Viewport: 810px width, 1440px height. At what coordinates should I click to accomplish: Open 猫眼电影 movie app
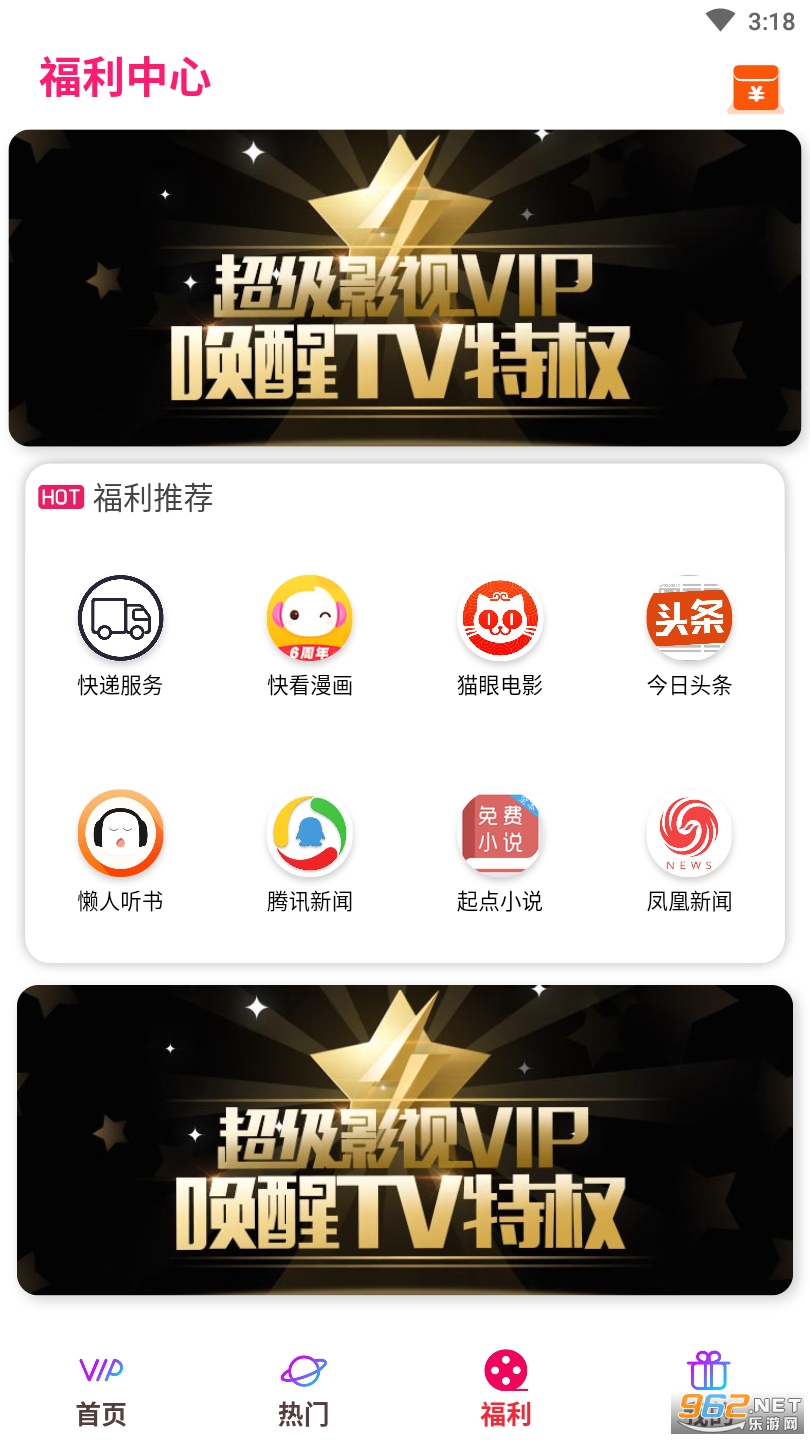499,618
